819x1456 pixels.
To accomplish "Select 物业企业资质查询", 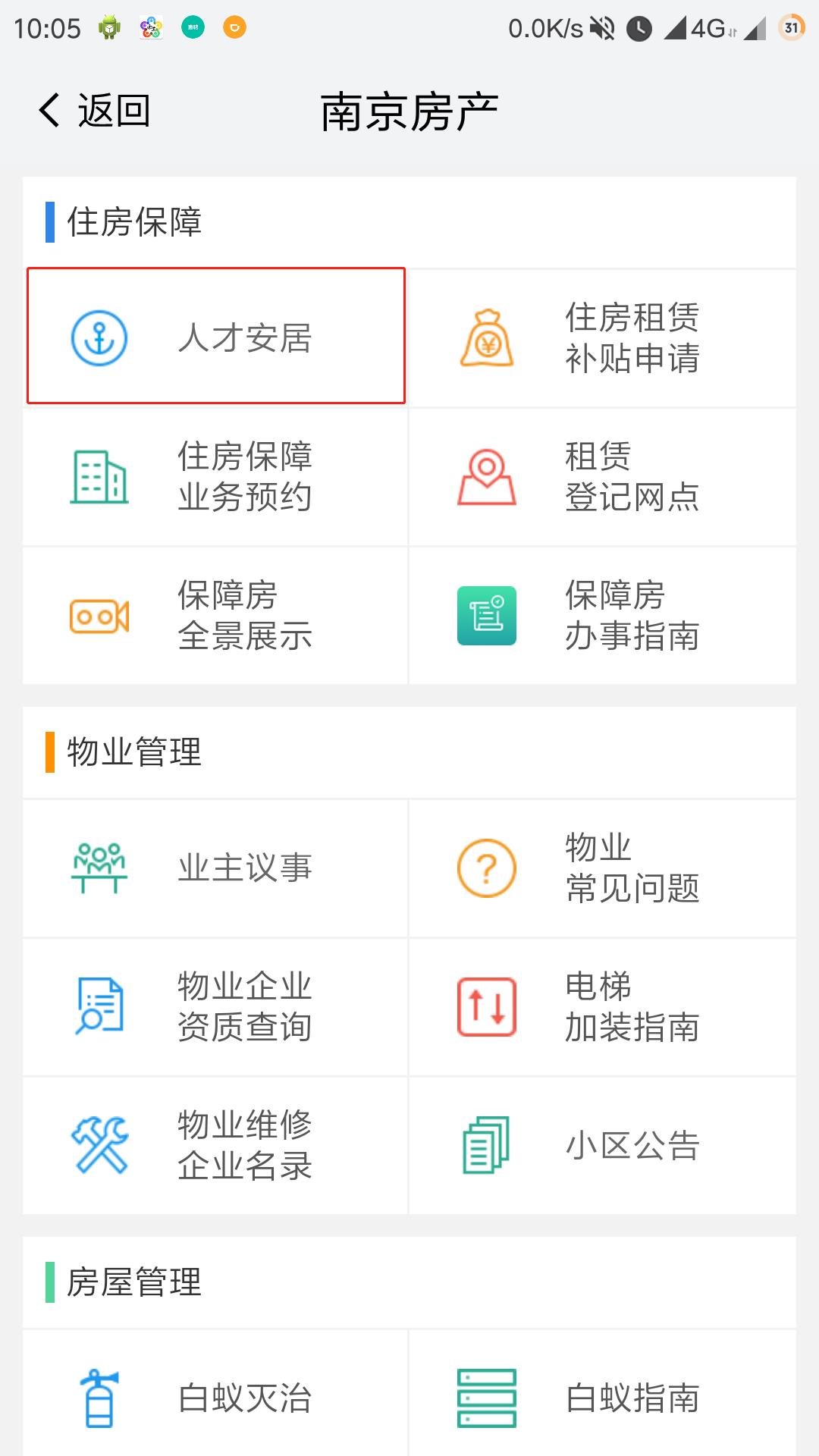I will click(216, 1007).
